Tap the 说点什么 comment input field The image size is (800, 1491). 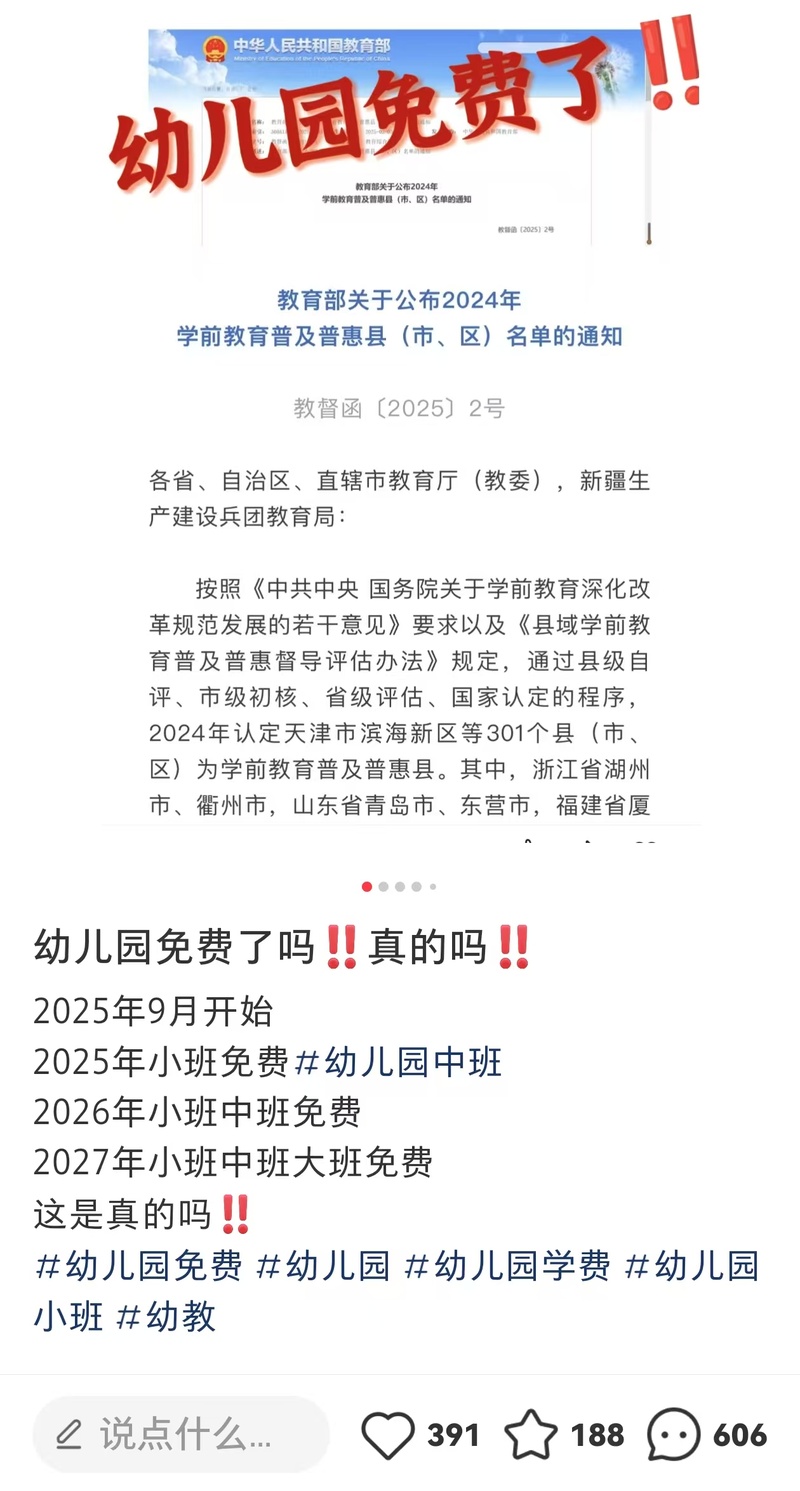tap(181, 1435)
